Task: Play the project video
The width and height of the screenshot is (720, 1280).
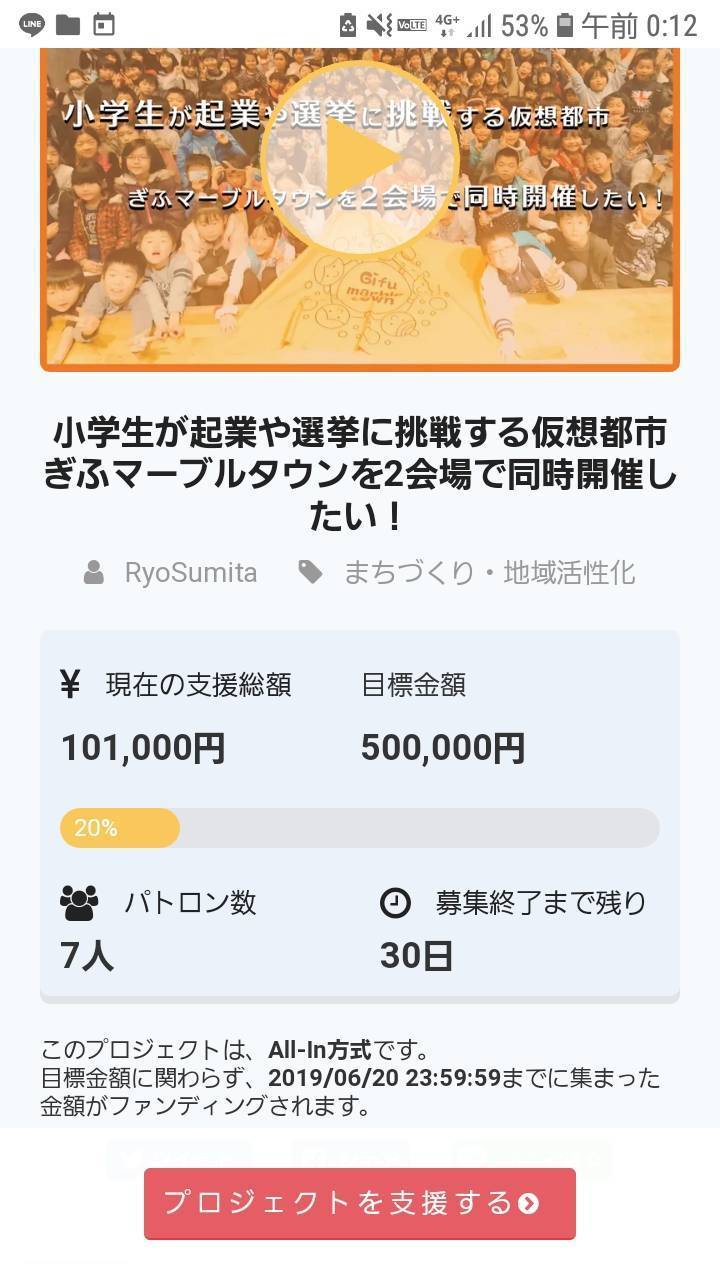Action: (x=360, y=158)
